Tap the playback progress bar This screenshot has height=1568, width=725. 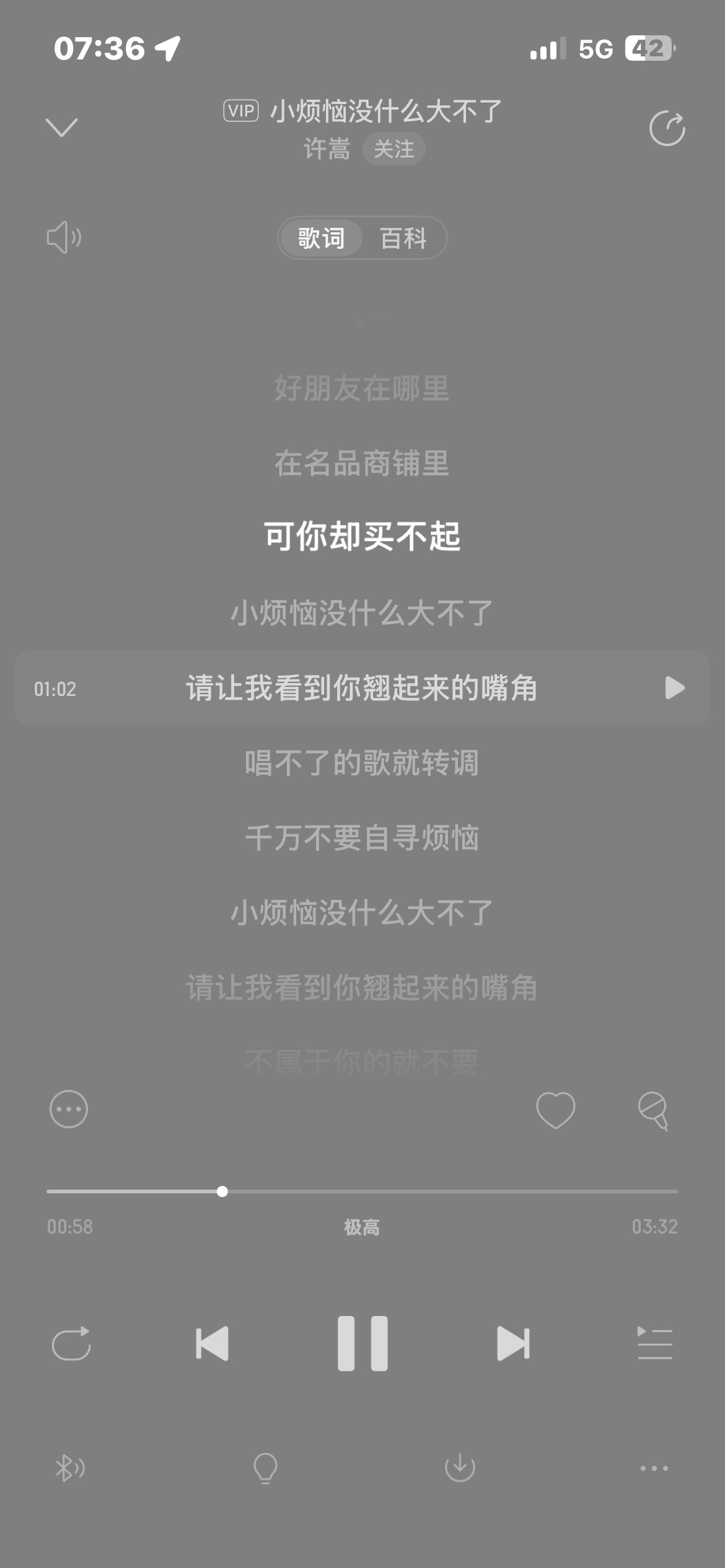pos(362,1191)
